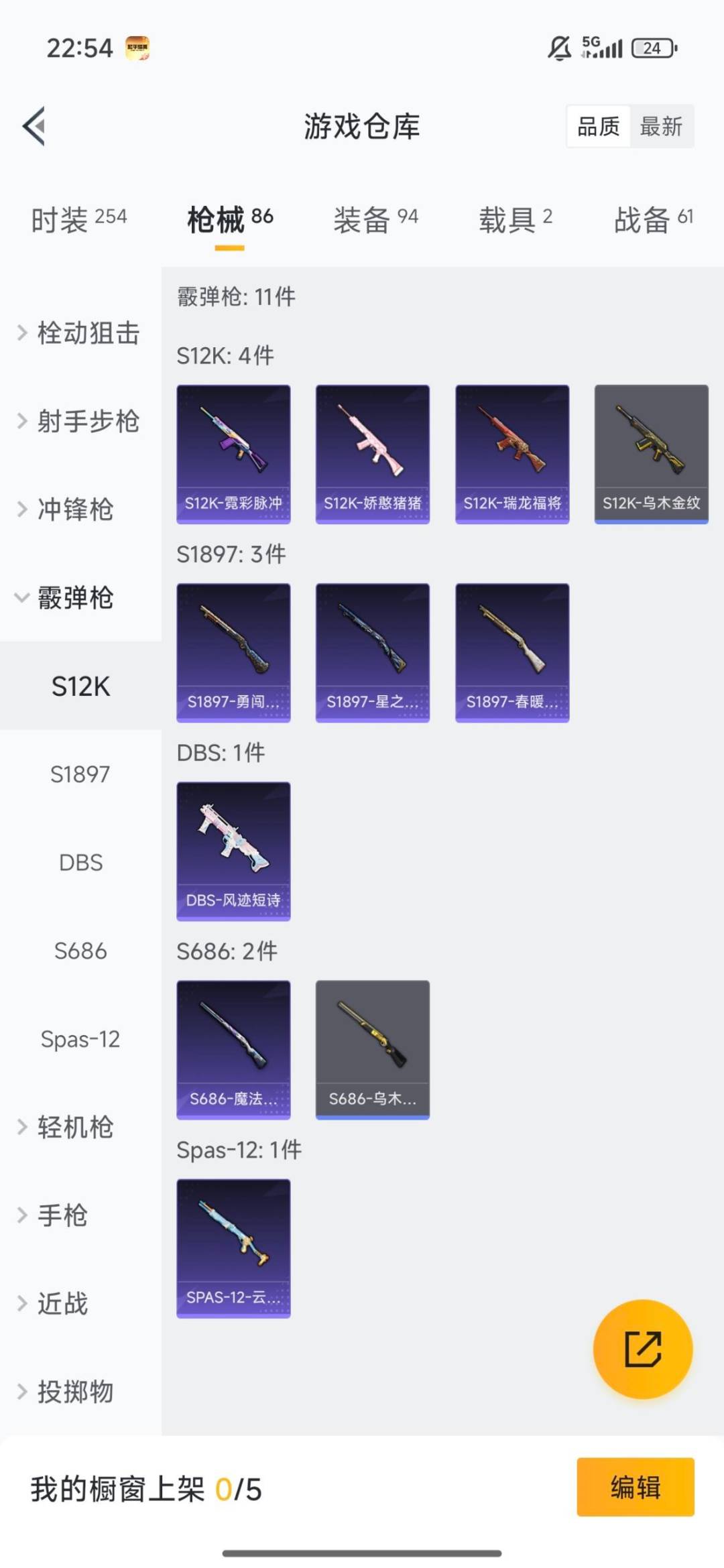
Task: Open the DBS-风迹短诗 skin
Action: [233, 851]
